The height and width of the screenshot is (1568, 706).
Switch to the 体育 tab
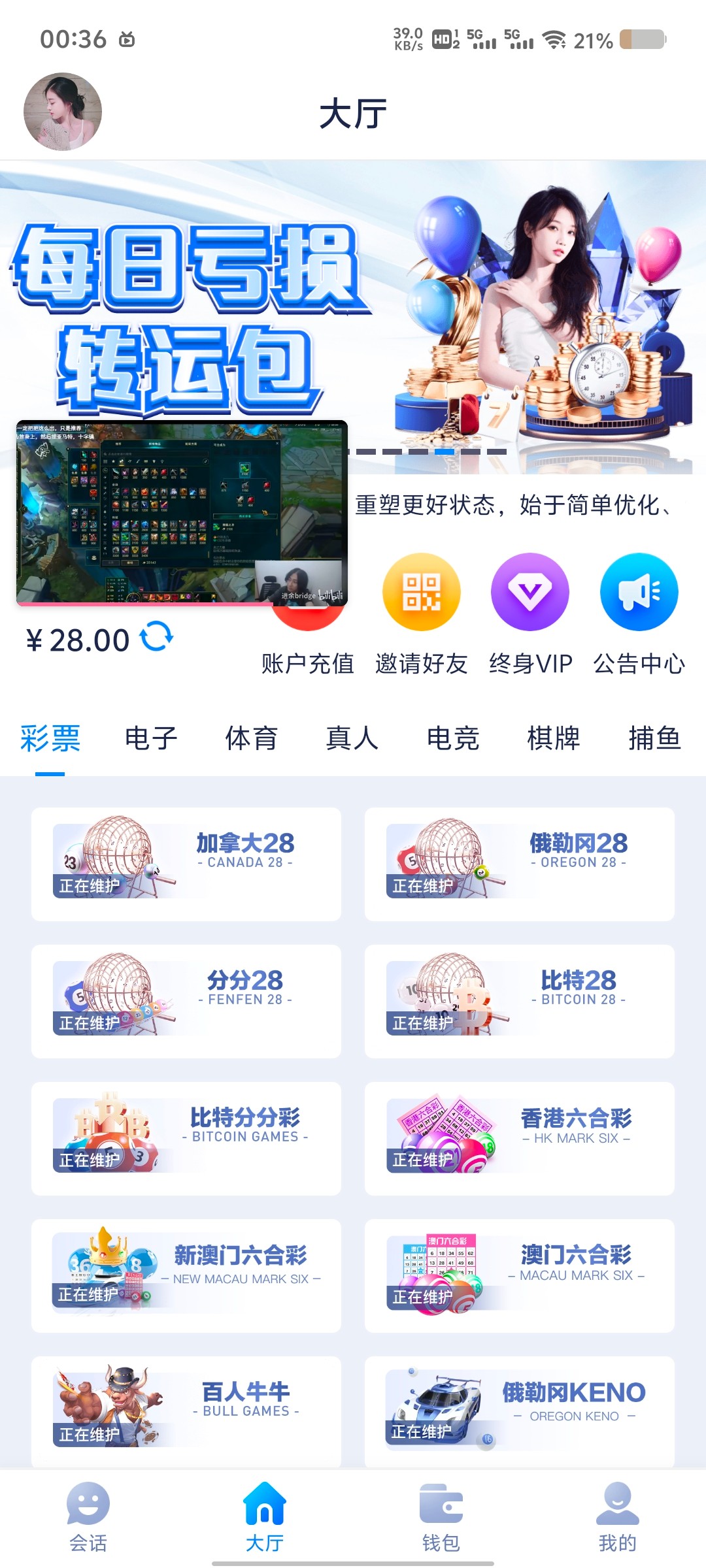pos(252,739)
